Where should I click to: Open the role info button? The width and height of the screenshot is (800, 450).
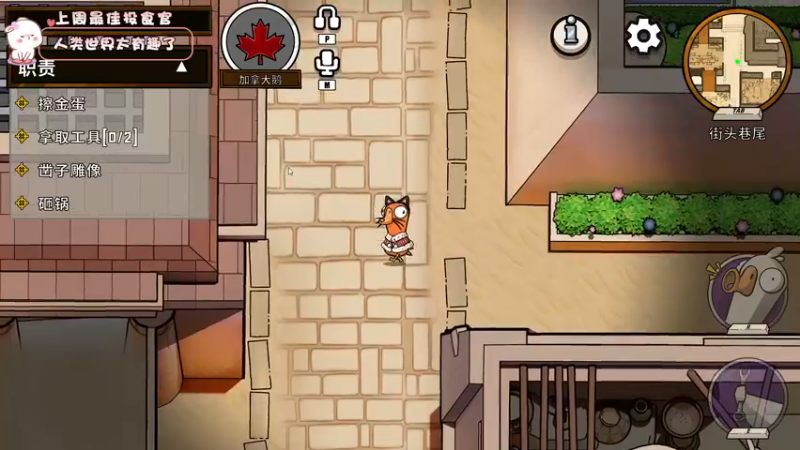pos(570,36)
